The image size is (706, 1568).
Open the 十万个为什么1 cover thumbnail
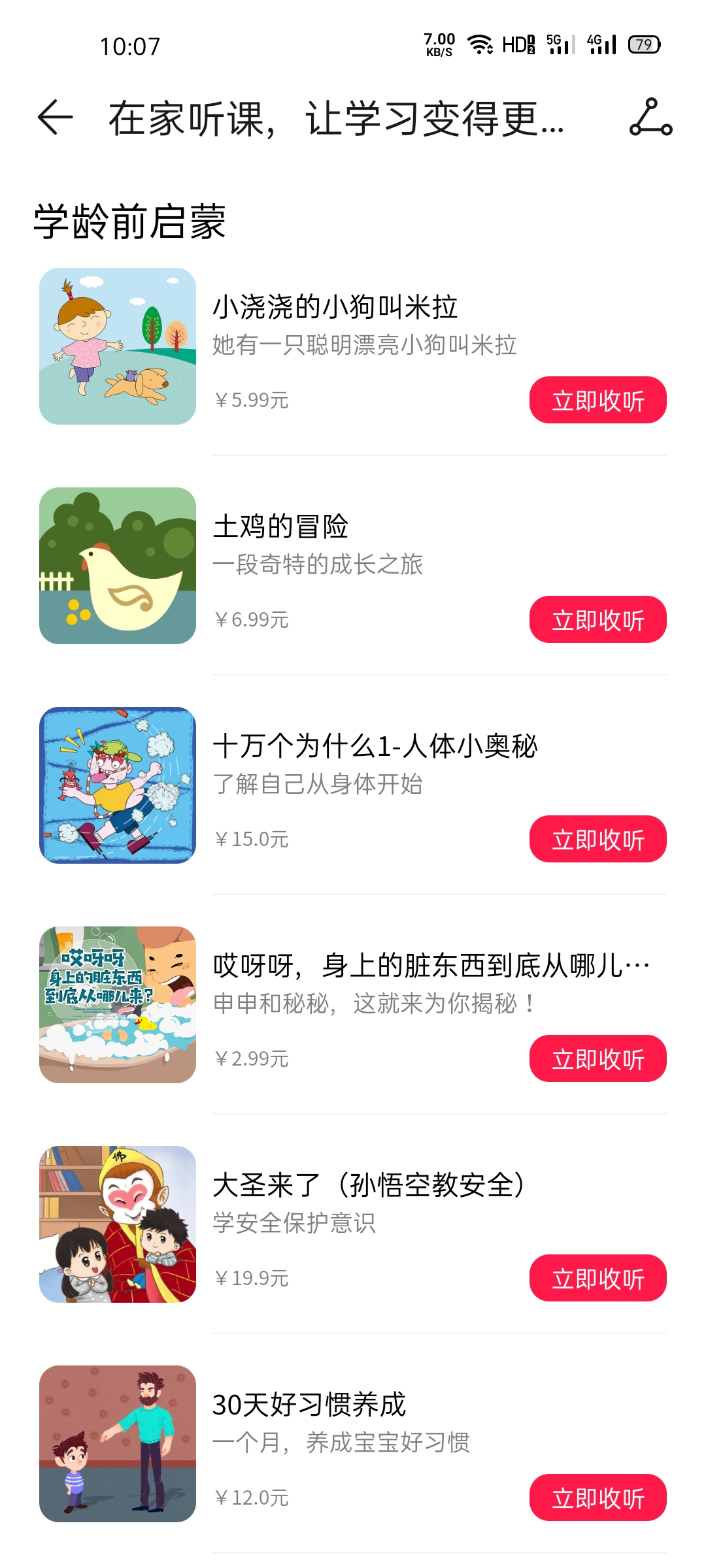coord(118,785)
